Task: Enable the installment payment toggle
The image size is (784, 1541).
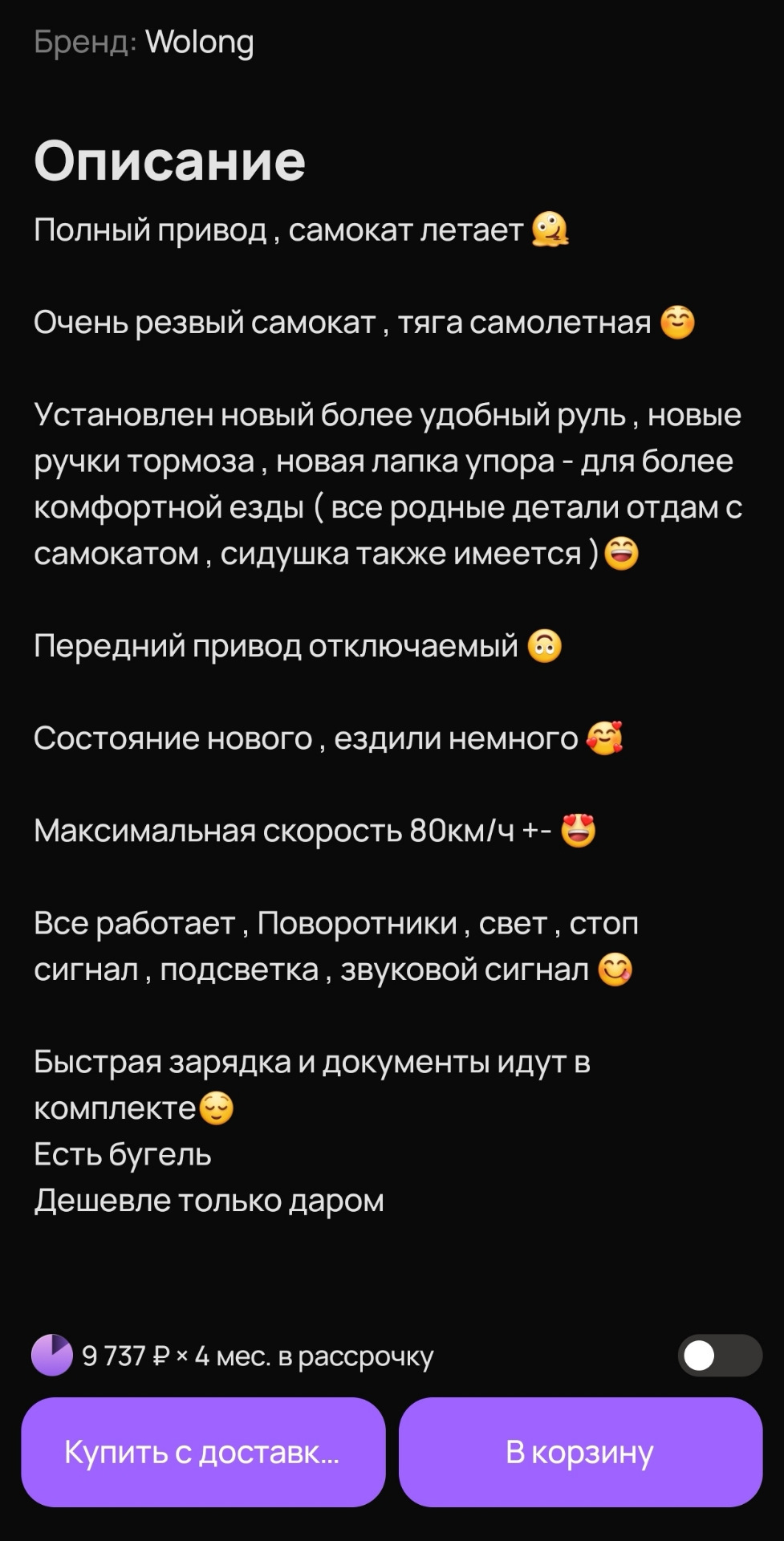Action: click(x=719, y=1356)
